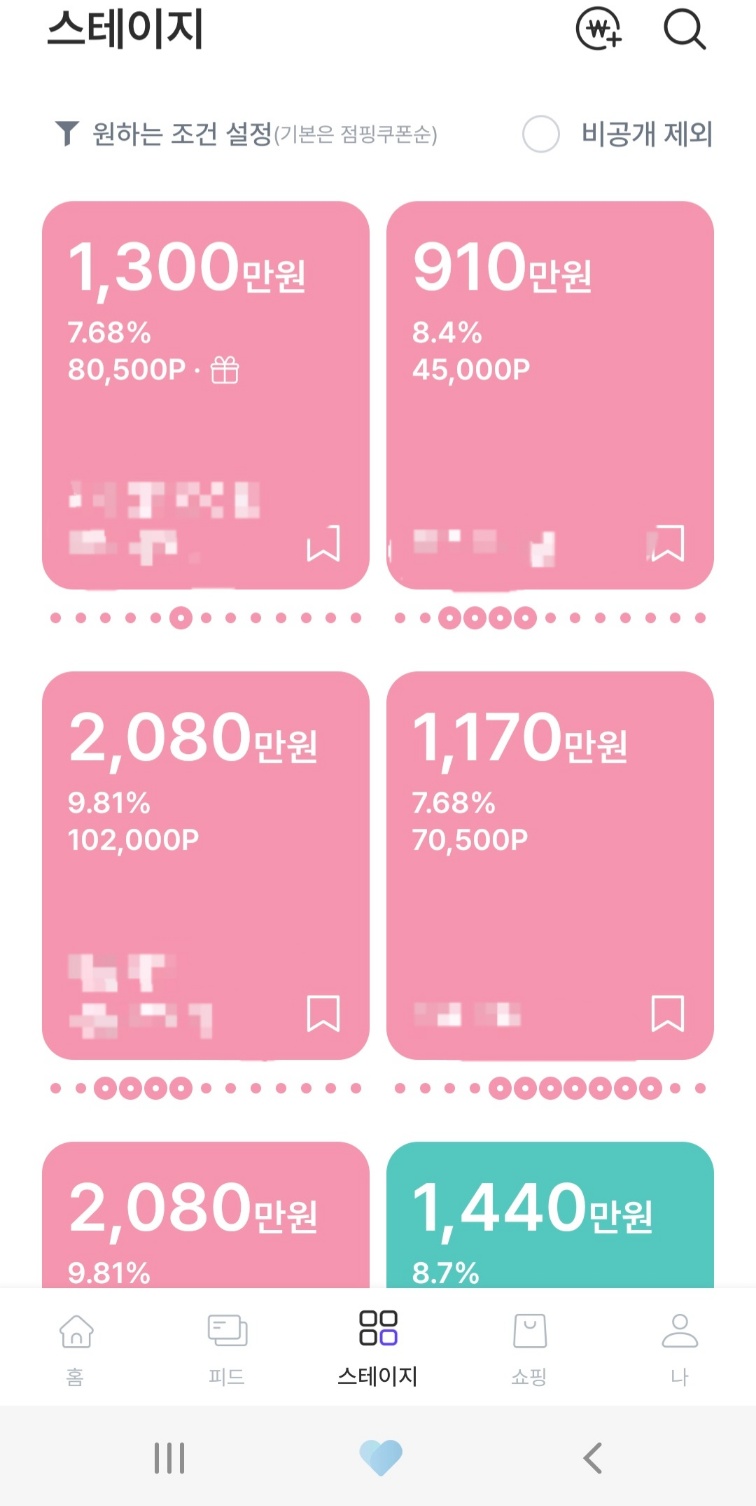Bookmark the 910만원 card
Viewport: 756px width, 1506px height.
click(668, 545)
